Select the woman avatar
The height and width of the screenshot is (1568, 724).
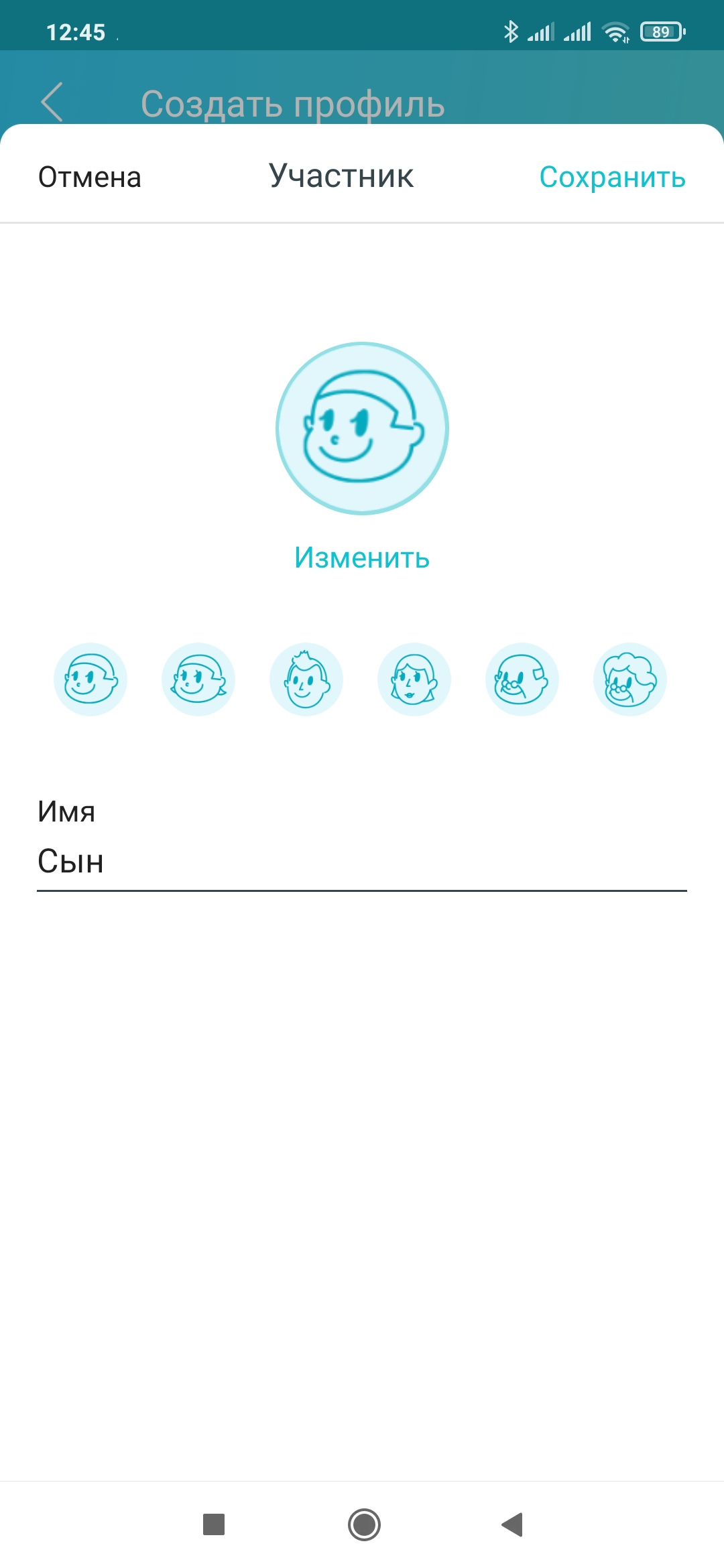click(414, 679)
